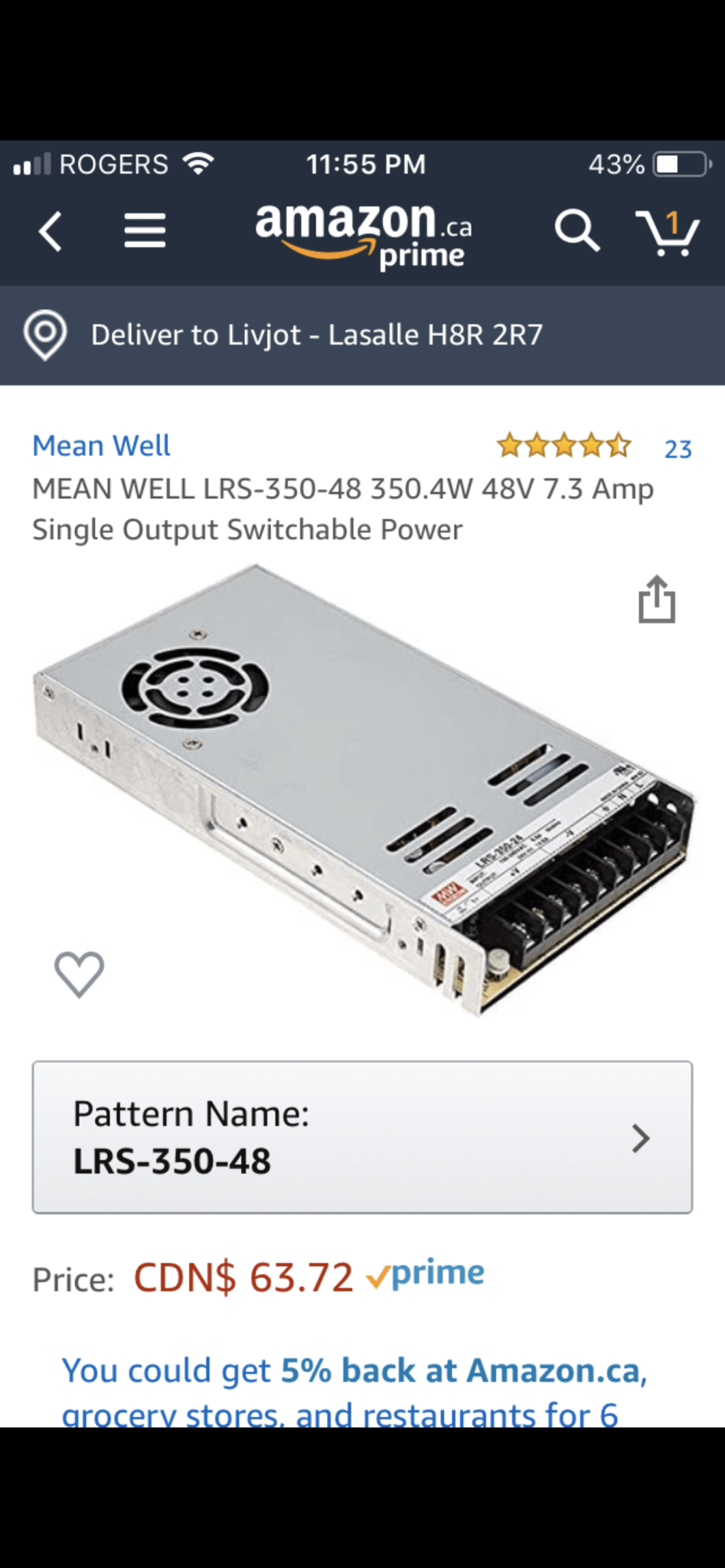Screen dimensions: 725x1568
Task: Share this power supply listing
Action: tap(657, 599)
